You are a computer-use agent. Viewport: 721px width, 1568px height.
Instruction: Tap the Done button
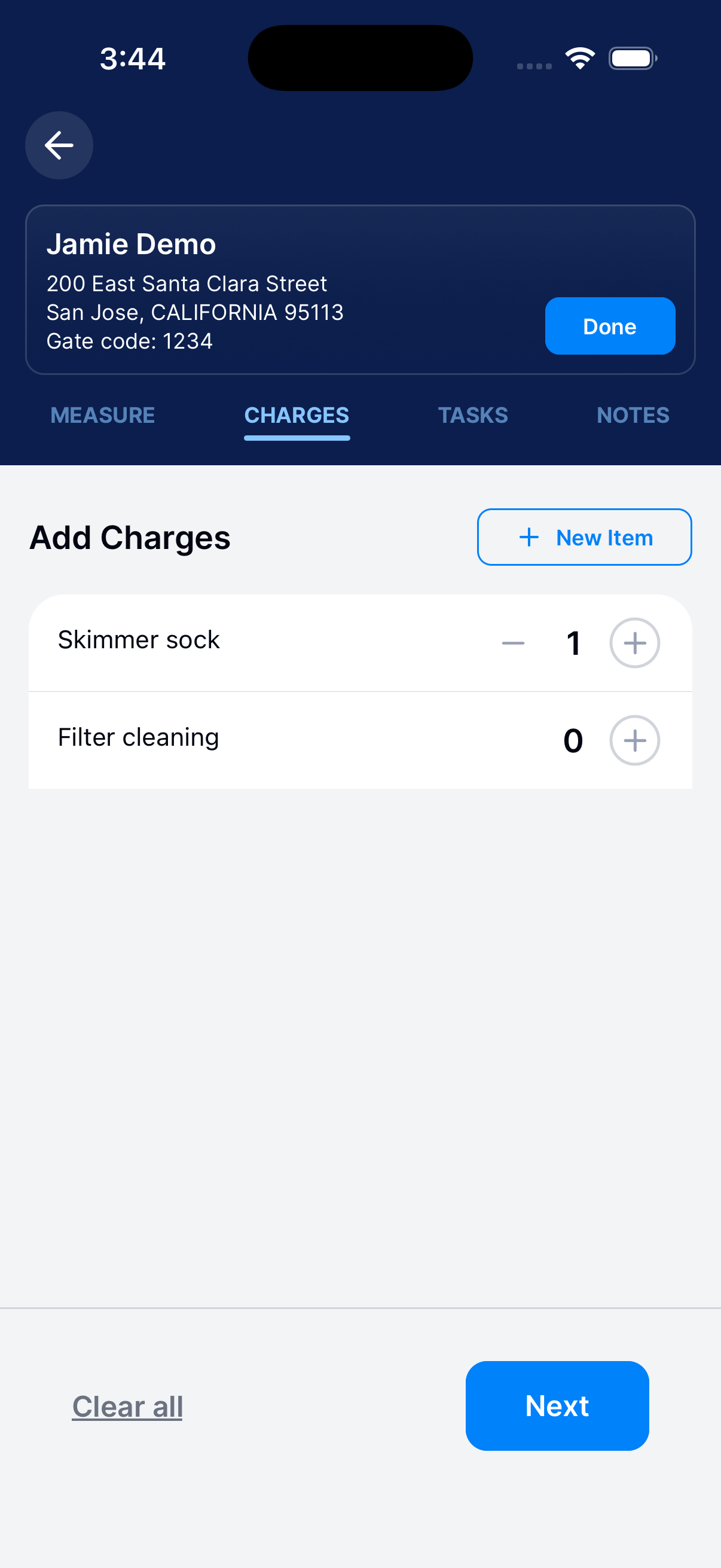coord(610,327)
